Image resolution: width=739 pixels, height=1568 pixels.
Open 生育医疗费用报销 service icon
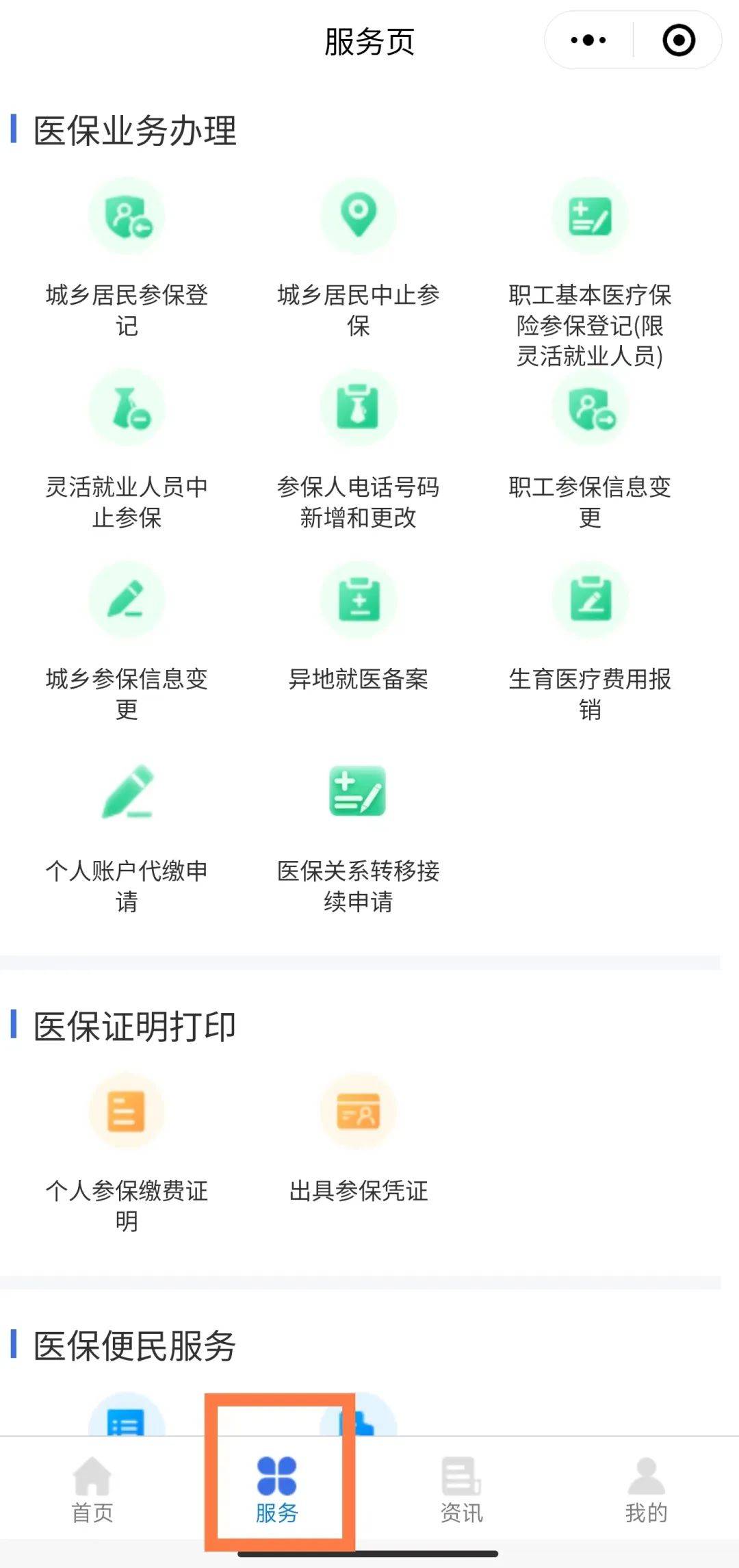(591, 599)
